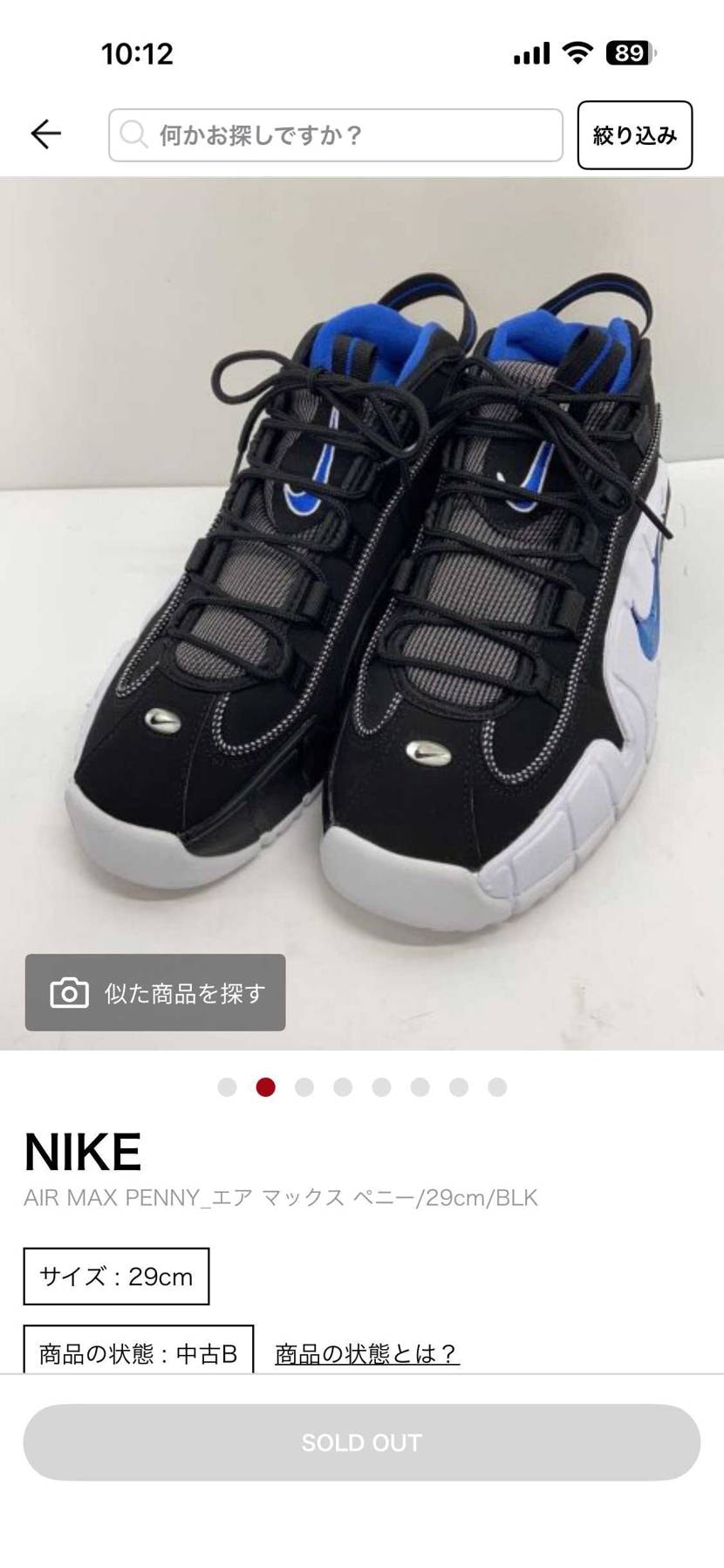Tap the 商品の状態：中古B box
Viewport: 724px width, 1568px height.
point(138,1351)
